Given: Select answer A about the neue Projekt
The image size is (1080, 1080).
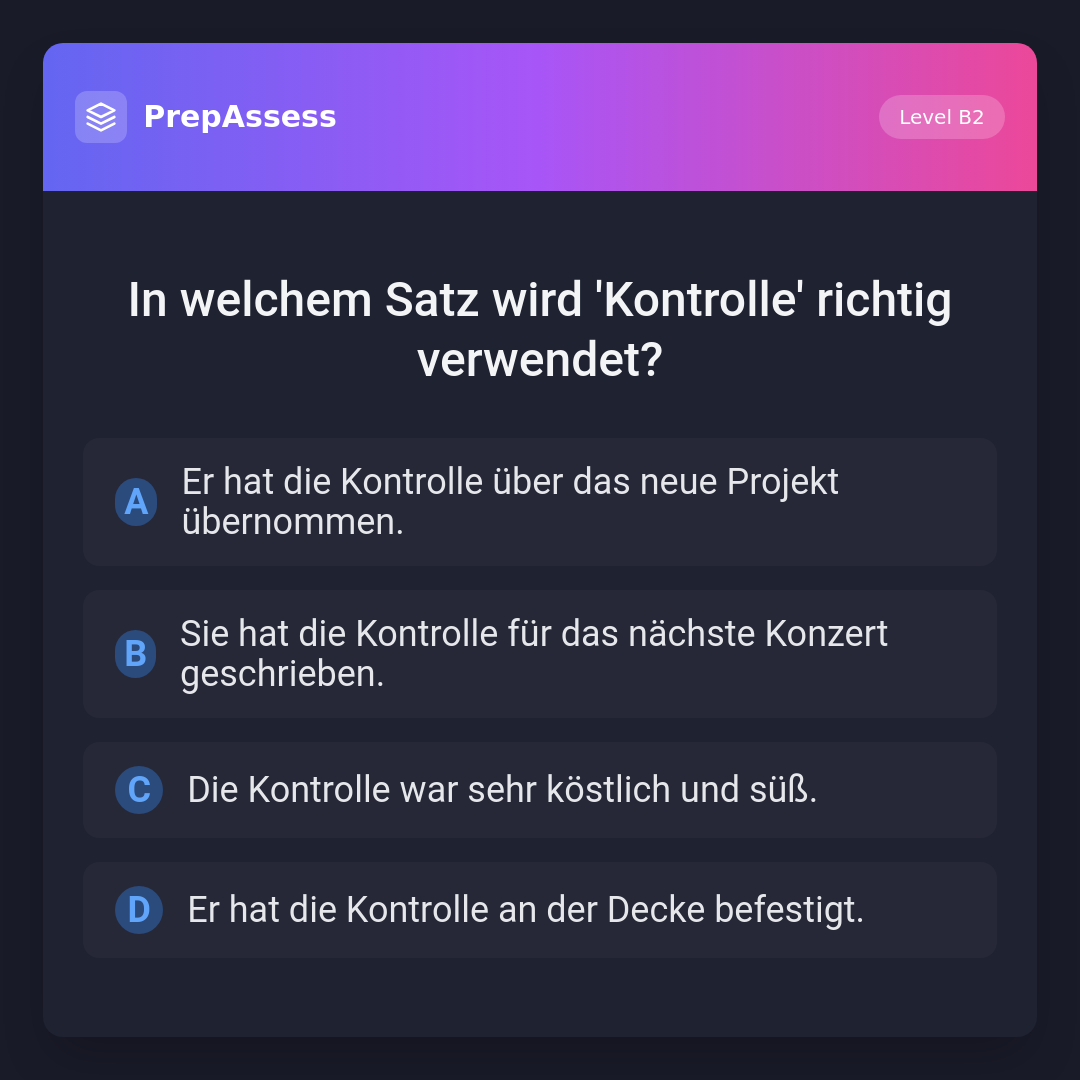Looking at the screenshot, I should point(540,502).
